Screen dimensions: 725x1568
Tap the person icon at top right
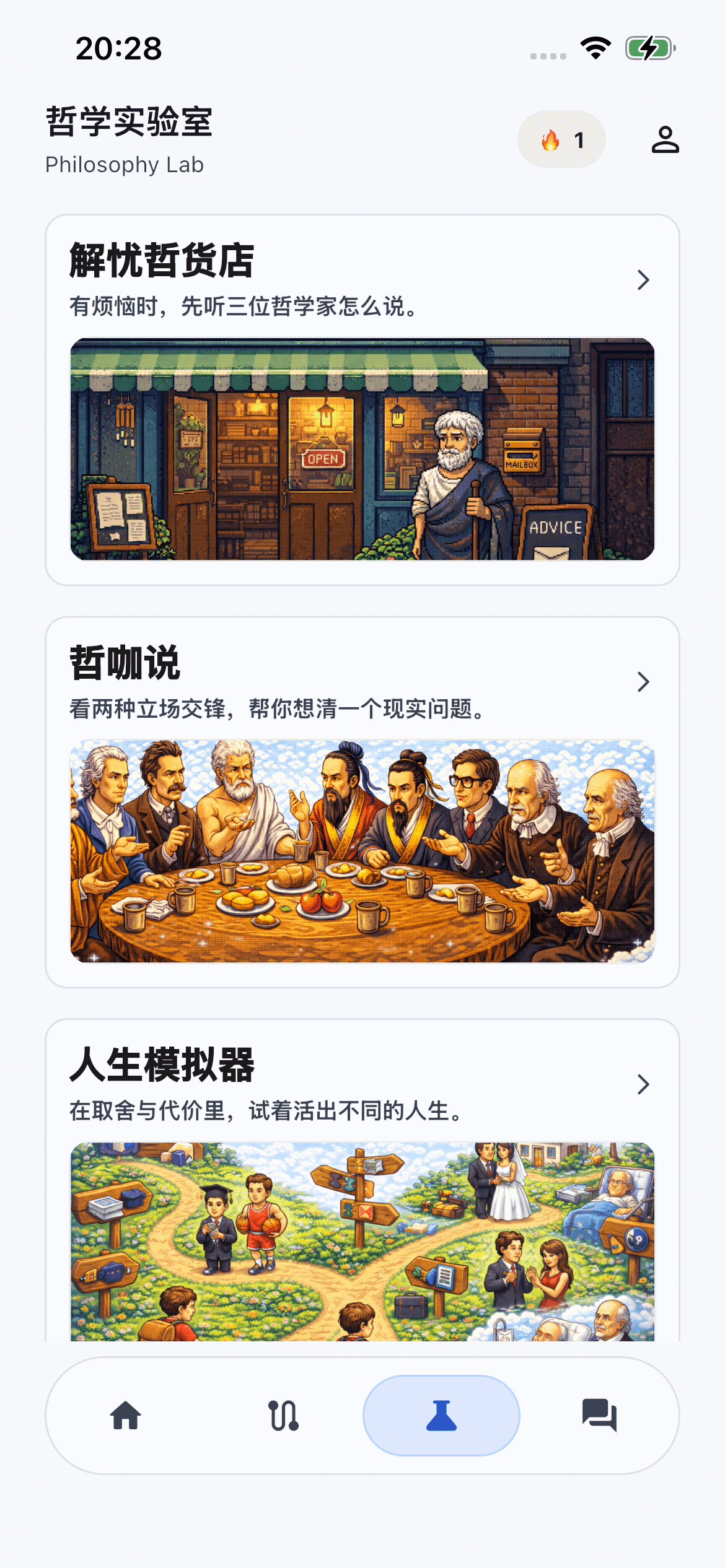coord(666,139)
